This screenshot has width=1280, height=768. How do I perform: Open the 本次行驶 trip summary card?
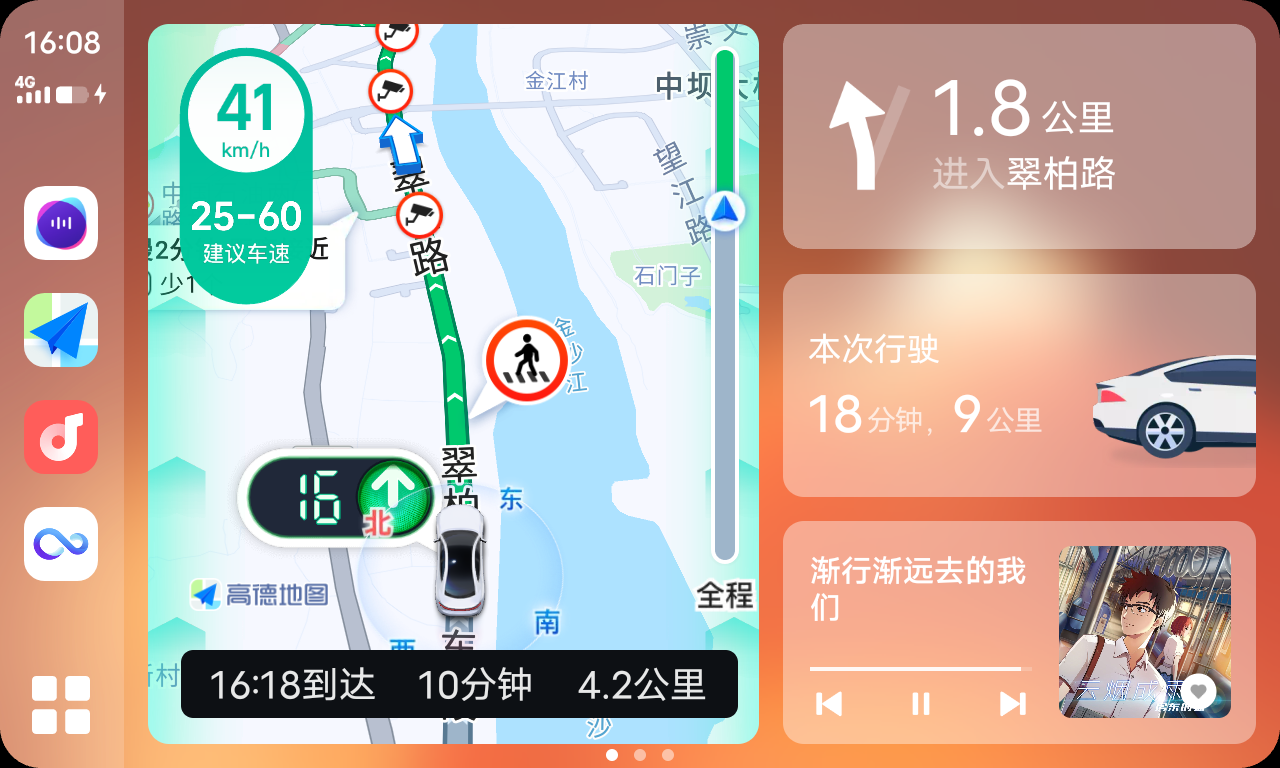coord(1018,385)
